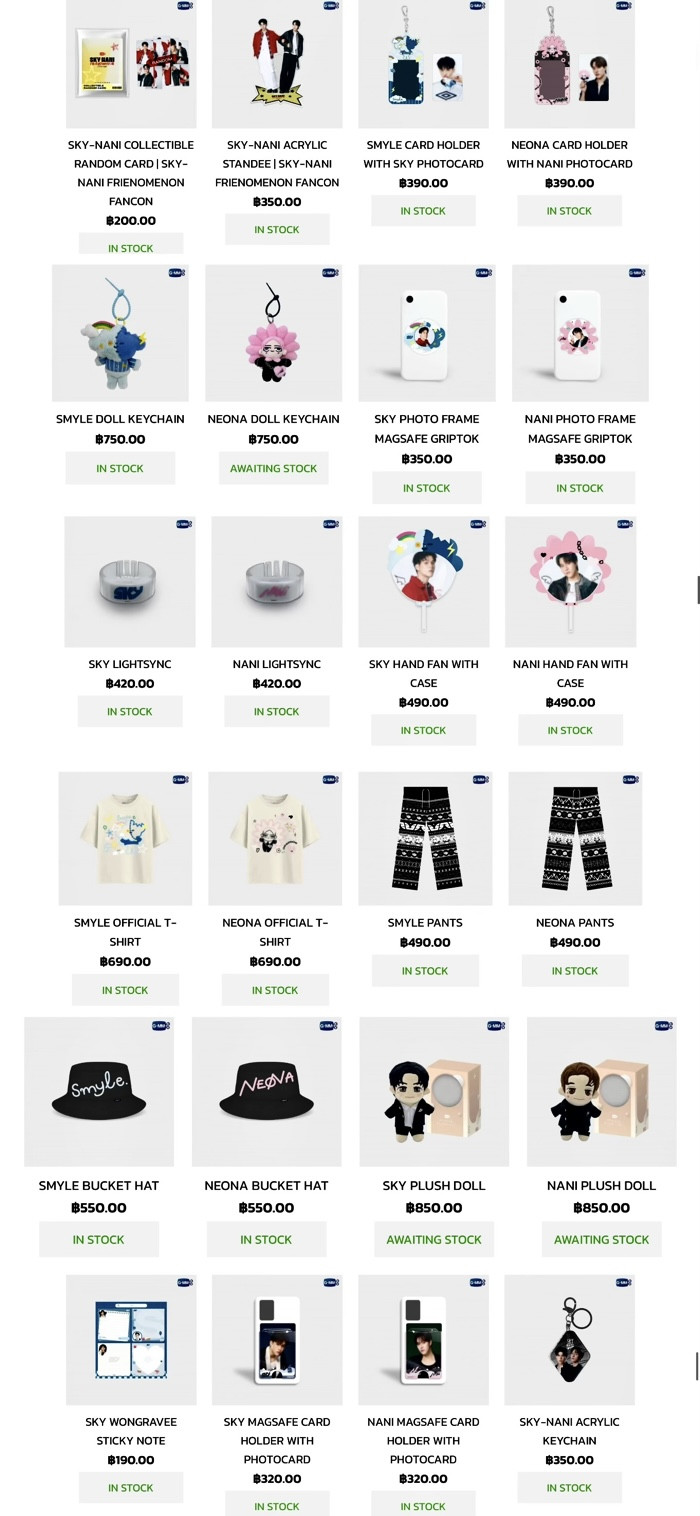This screenshot has width=700, height=1516.
Task: Tap In Stock under Smyle Card Holder
Action: point(423,211)
